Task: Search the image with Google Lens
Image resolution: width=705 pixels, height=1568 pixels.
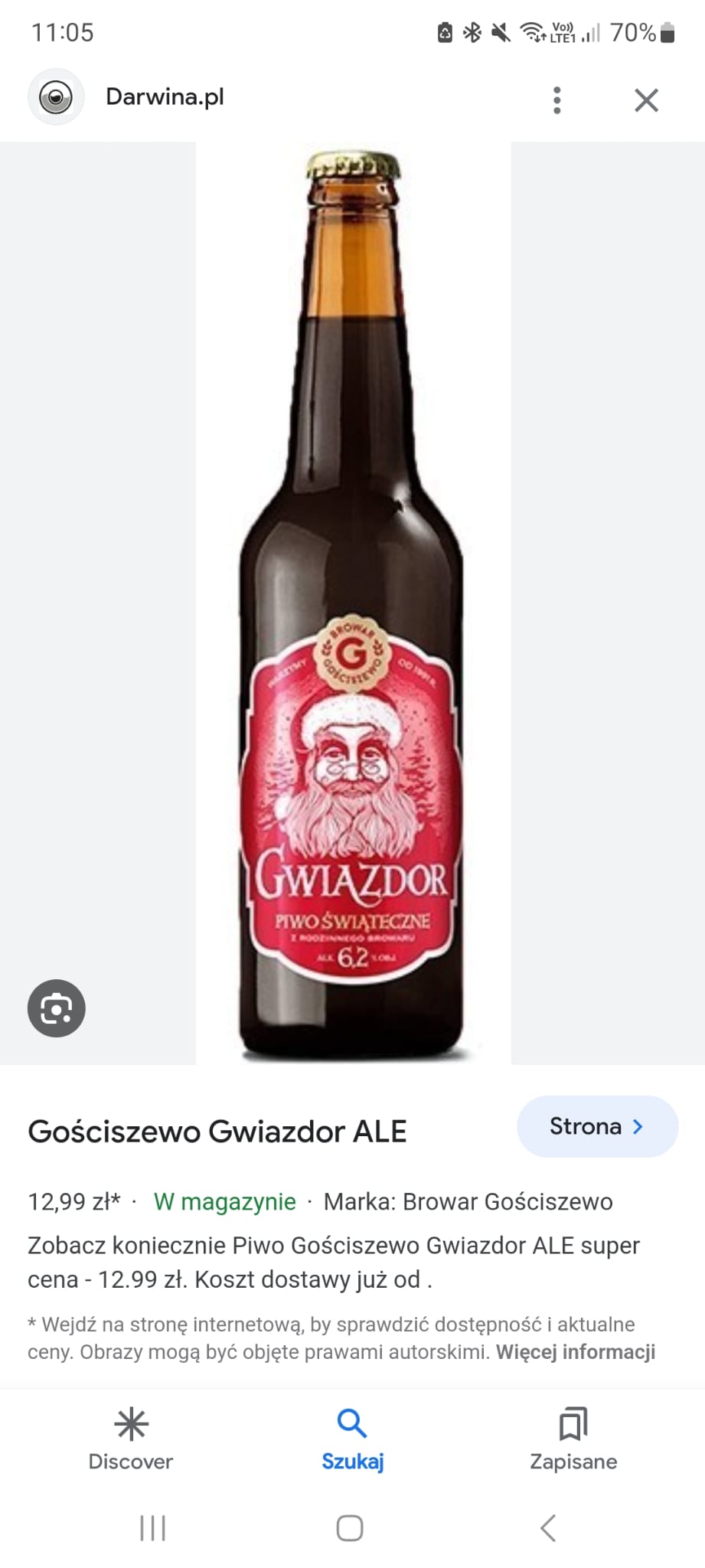Action: point(56,1008)
